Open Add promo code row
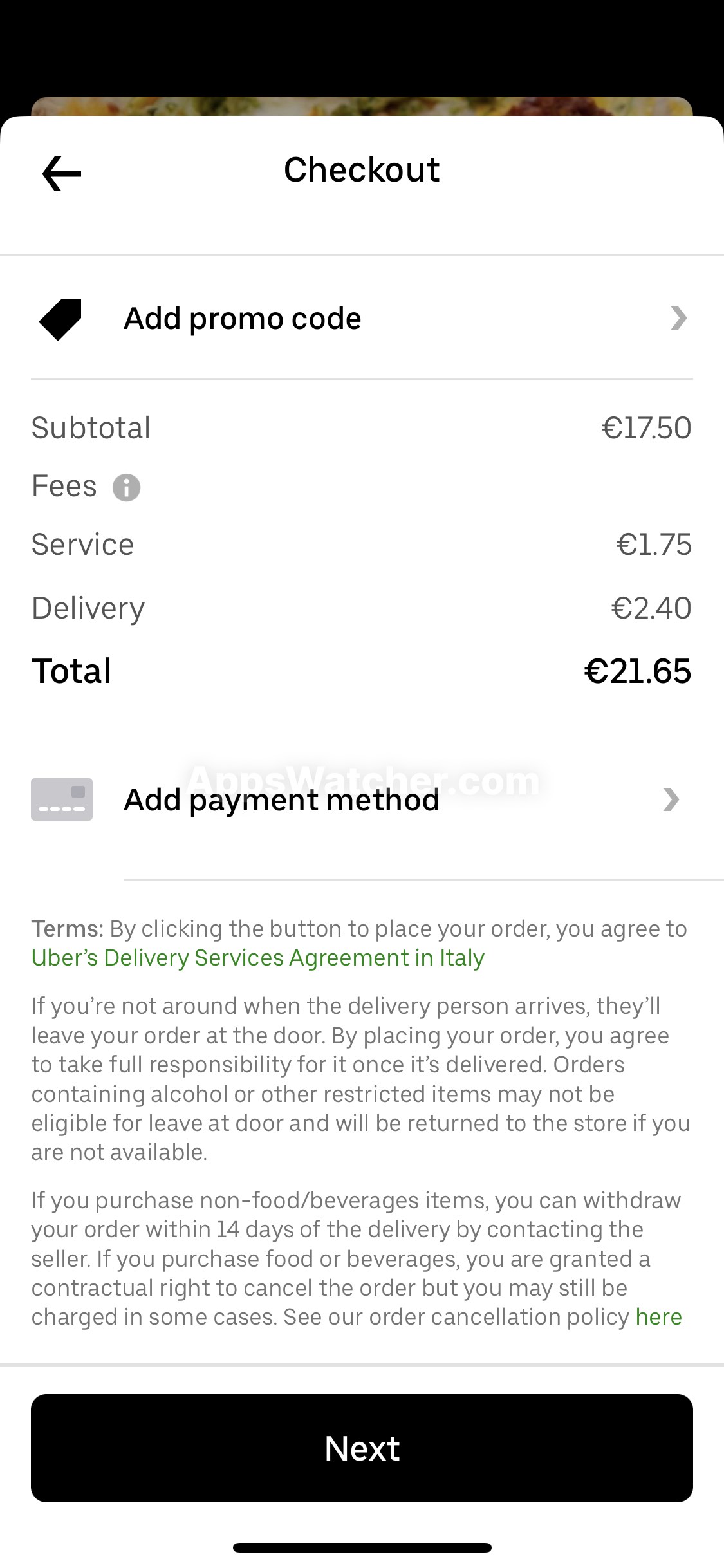The height and width of the screenshot is (1568, 724). [x=362, y=318]
